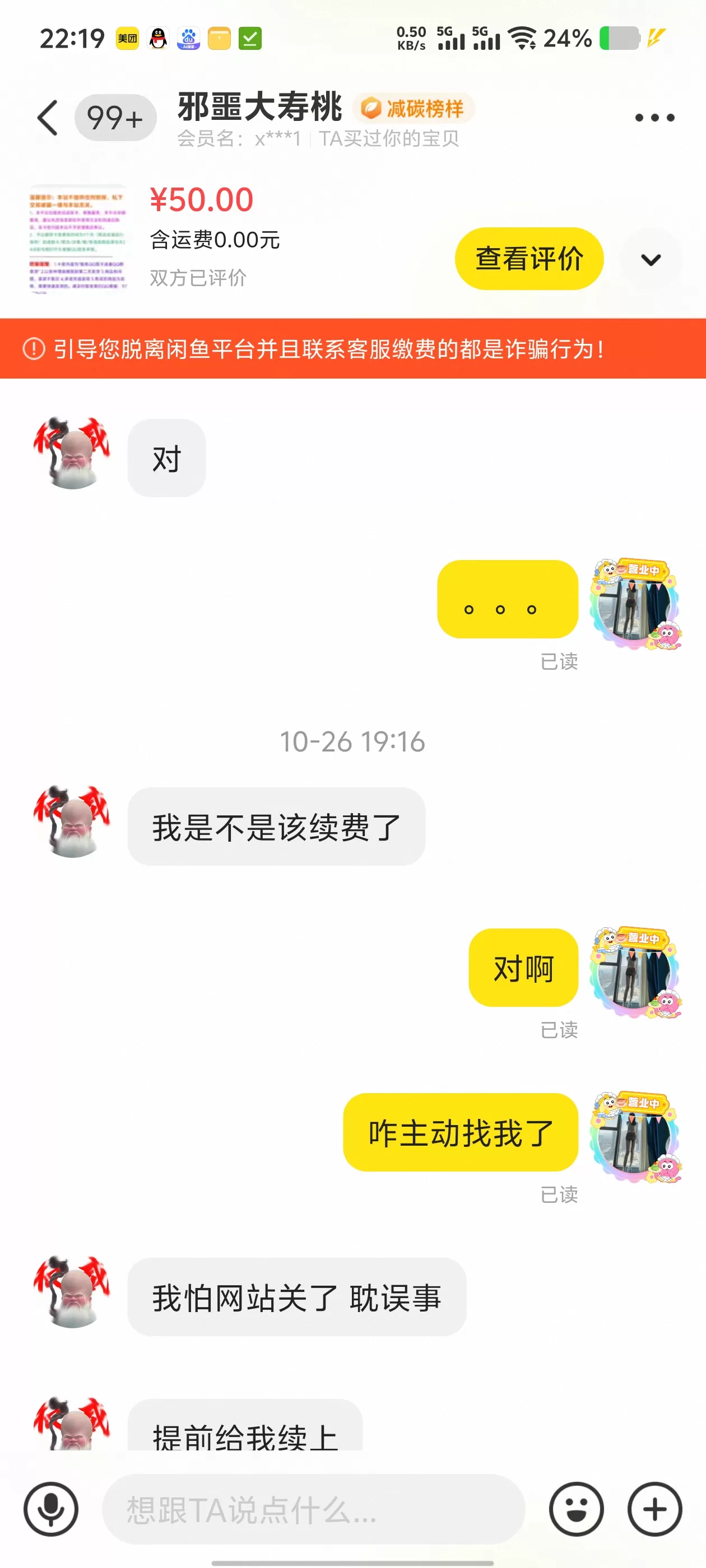
Task: Tap the 查看评价 button
Action: point(529,259)
